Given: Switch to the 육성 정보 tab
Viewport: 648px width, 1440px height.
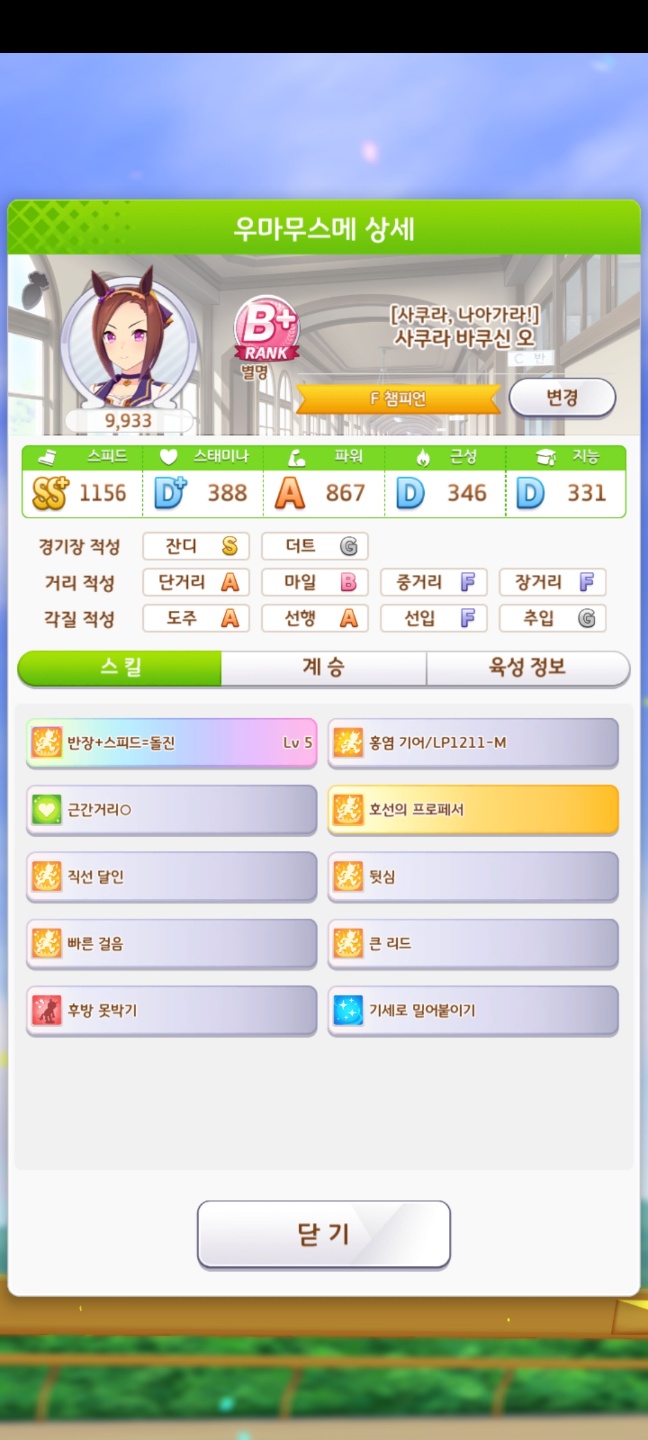Looking at the screenshot, I should 527,668.
